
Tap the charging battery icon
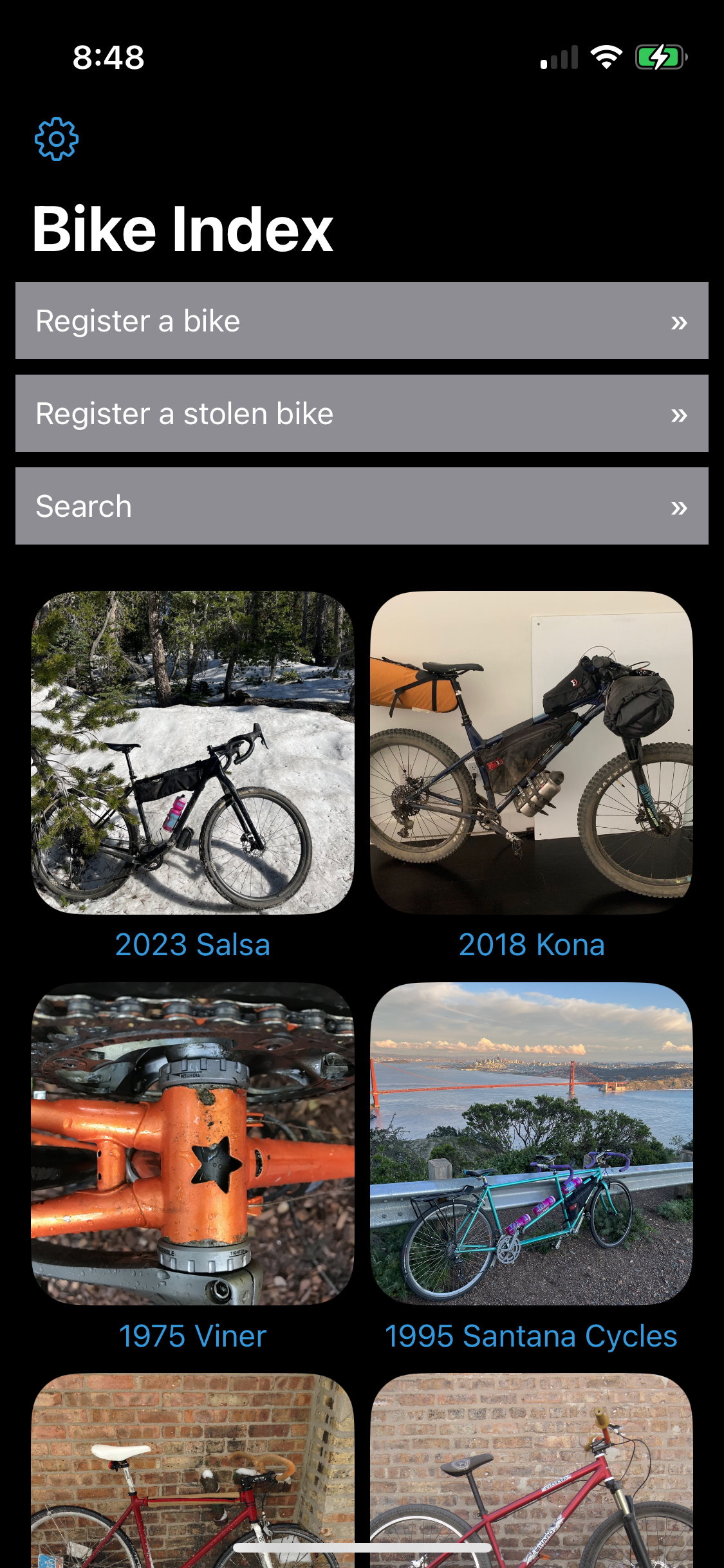click(x=656, y=57)
